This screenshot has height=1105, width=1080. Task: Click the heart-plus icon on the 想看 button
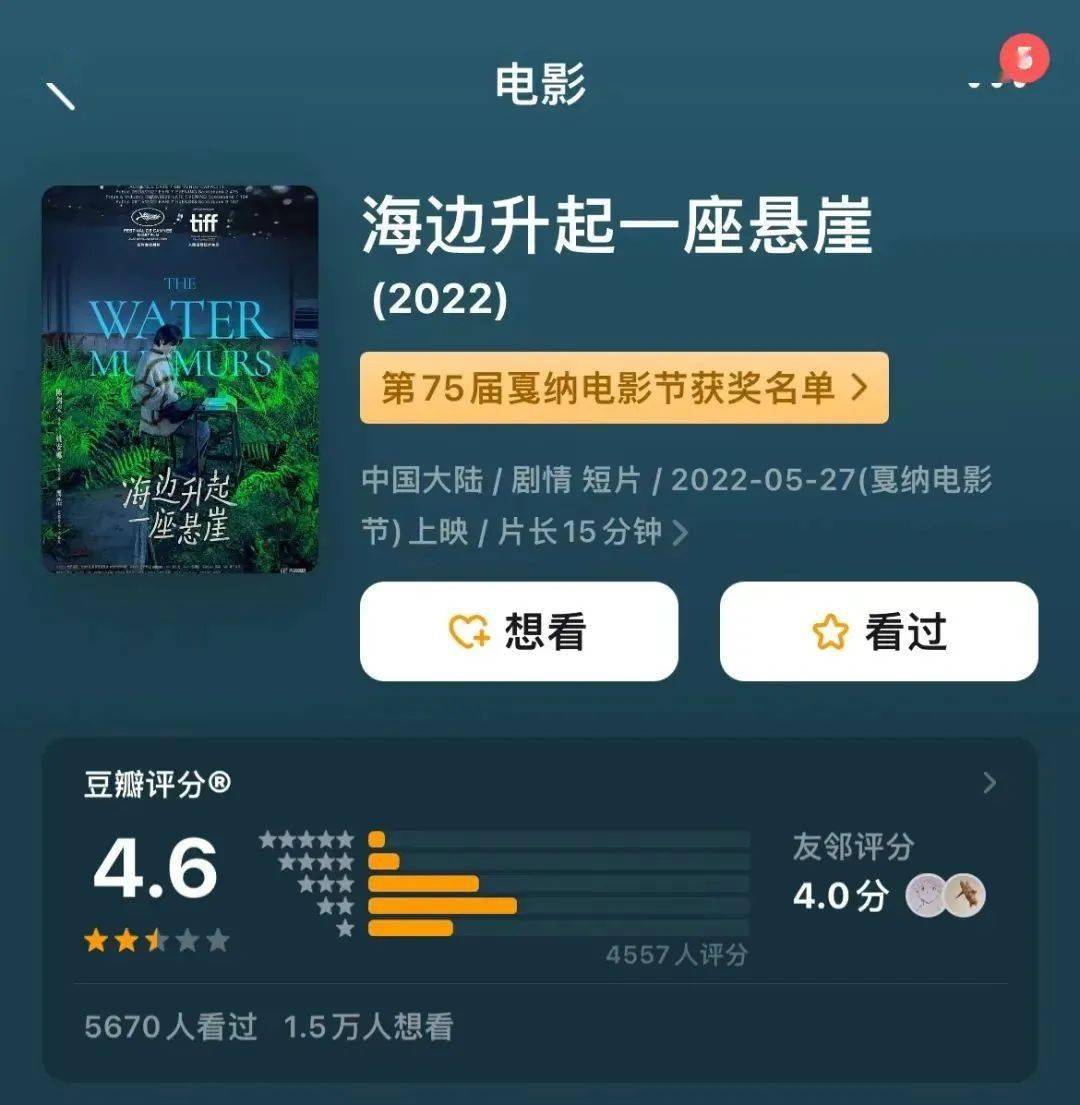coord(467,631)
